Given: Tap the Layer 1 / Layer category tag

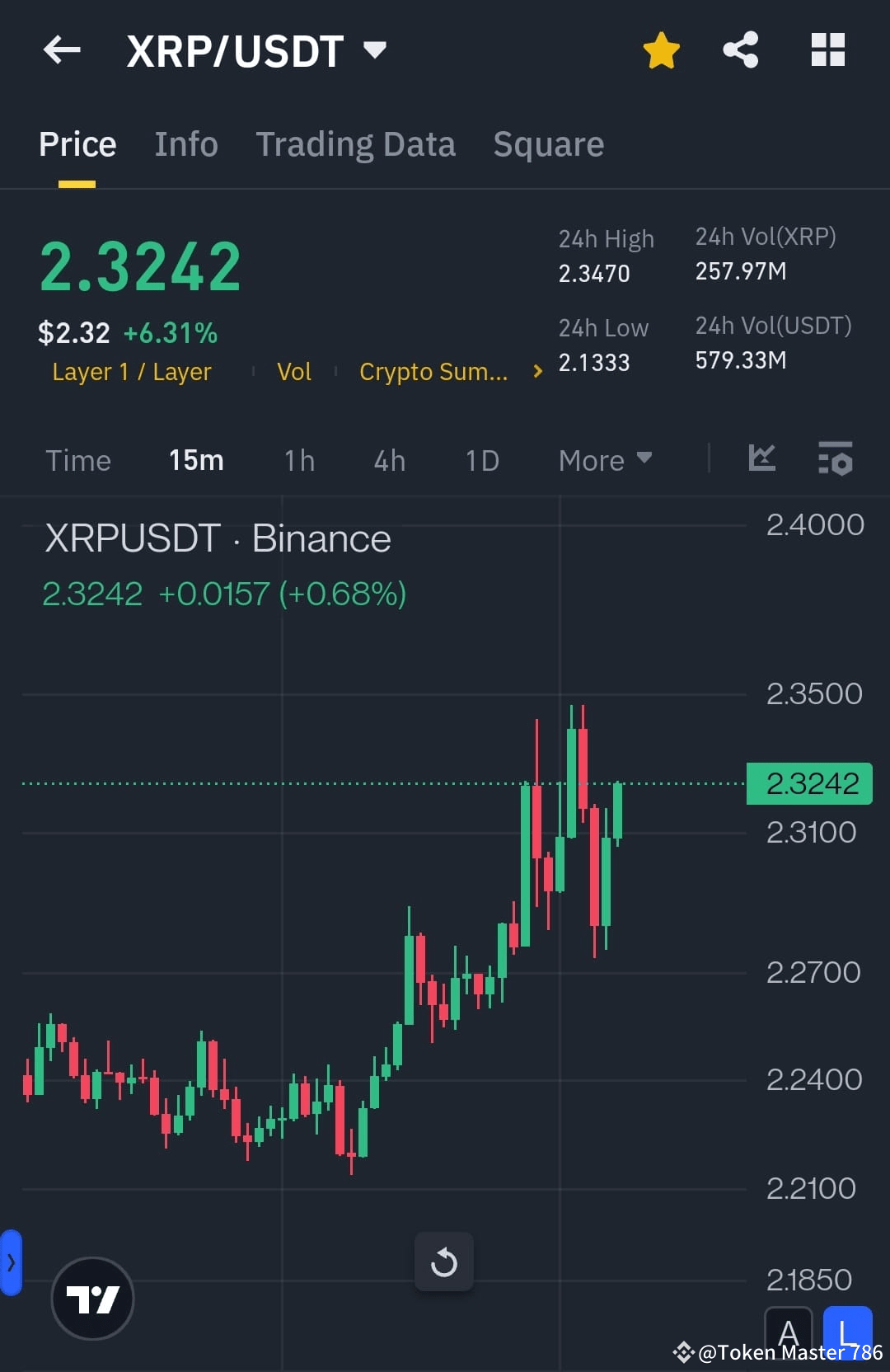Looking at the screenshot, I should click(132, 371).
